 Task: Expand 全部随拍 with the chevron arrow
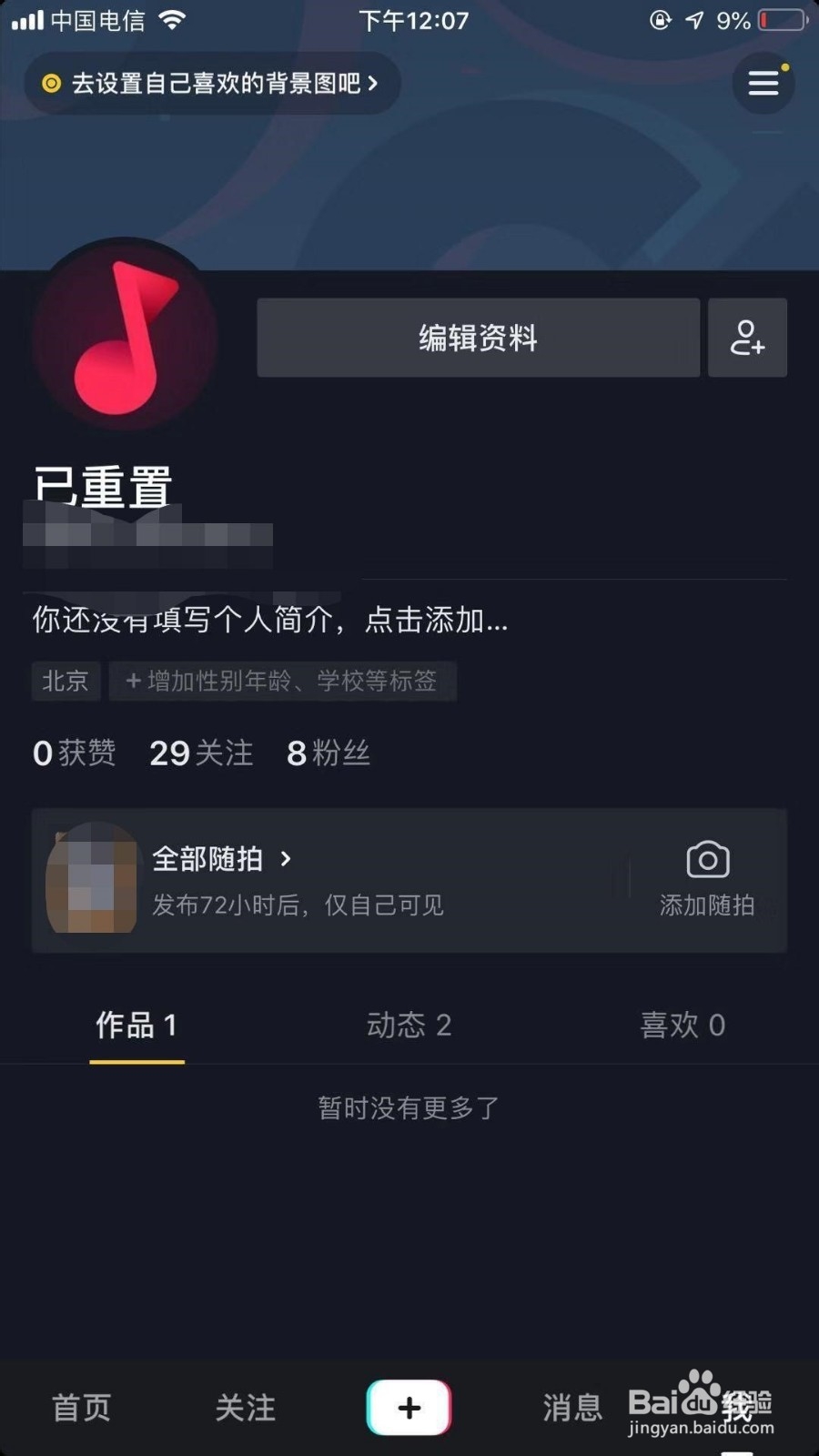(x=286, y=859)
